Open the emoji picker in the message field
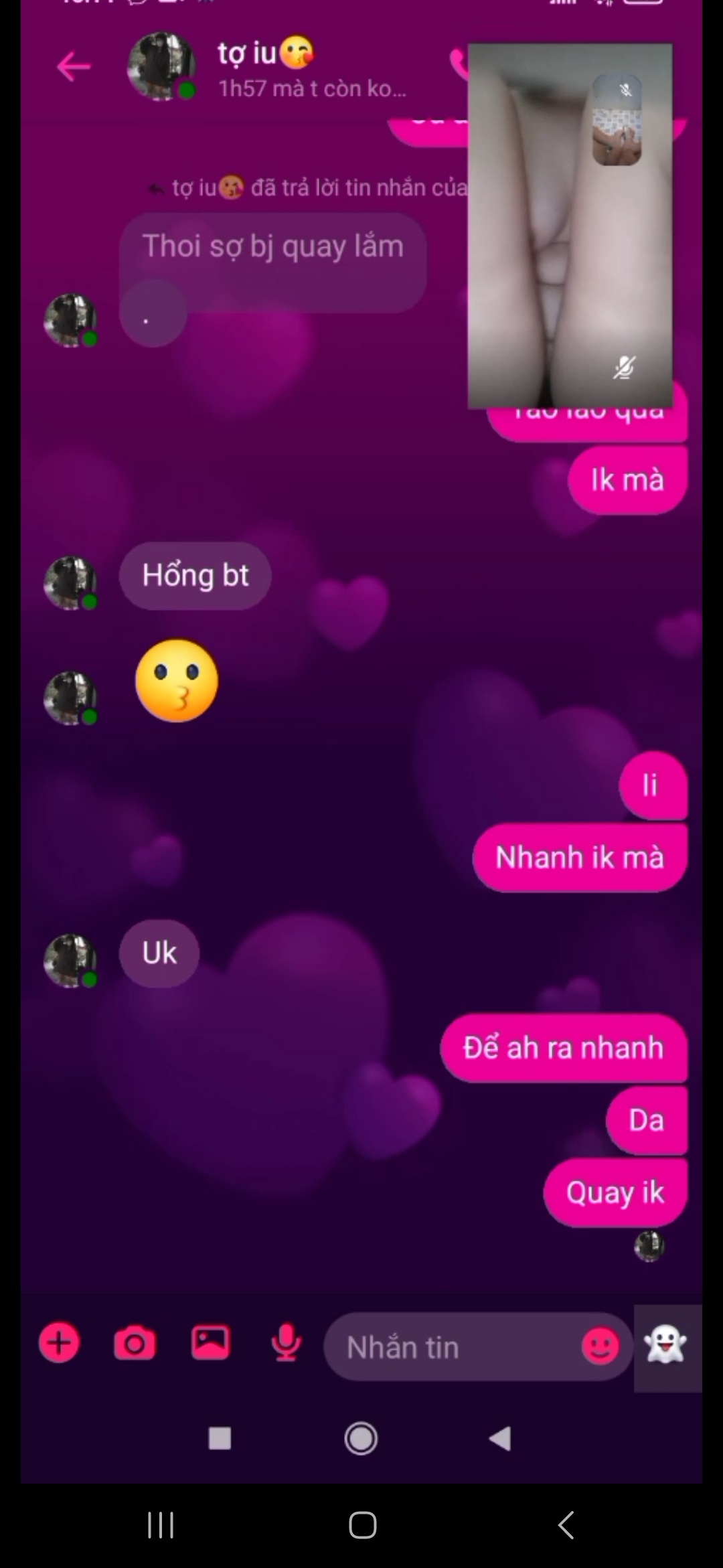The image size is (723, 1568). (x=600, y=1346)
